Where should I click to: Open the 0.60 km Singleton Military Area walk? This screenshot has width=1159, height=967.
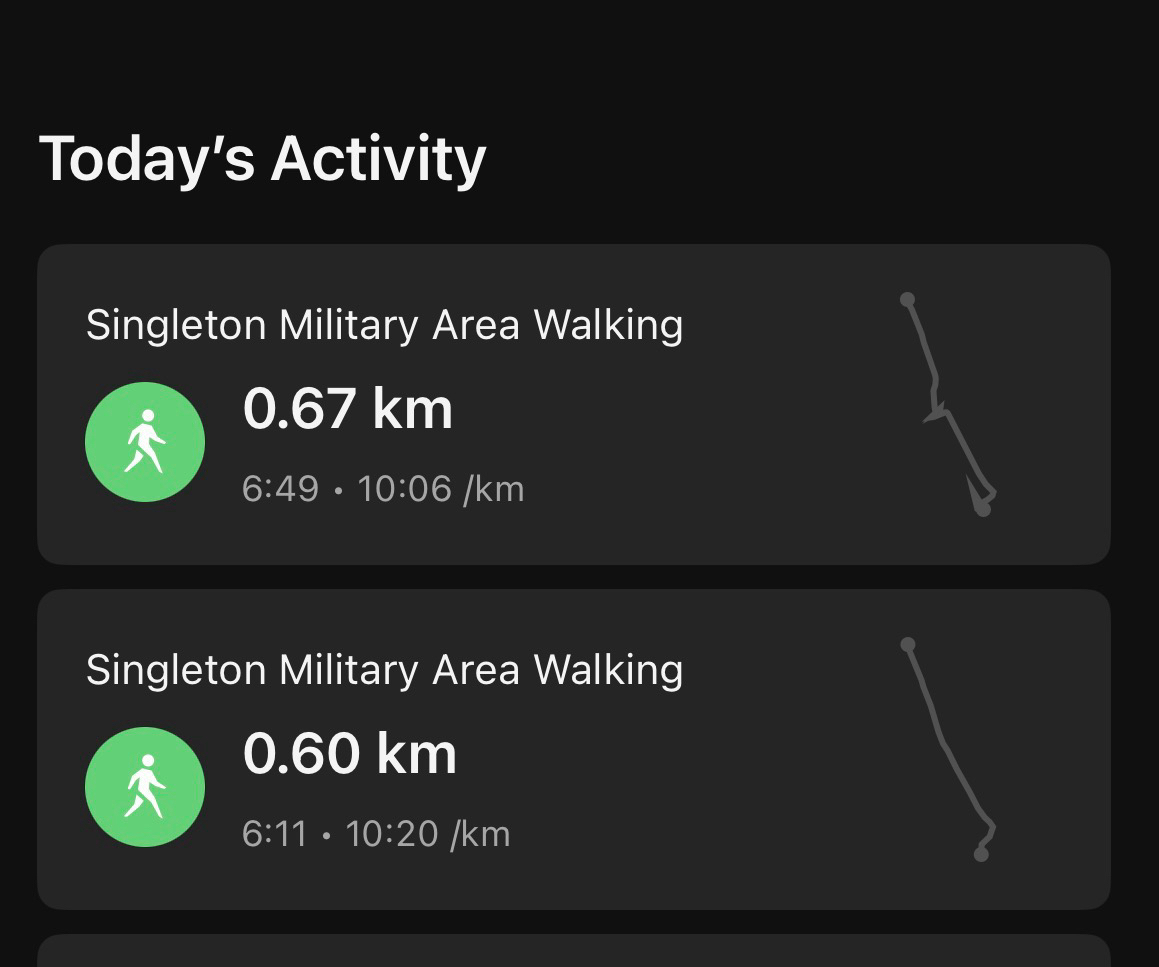573,750
